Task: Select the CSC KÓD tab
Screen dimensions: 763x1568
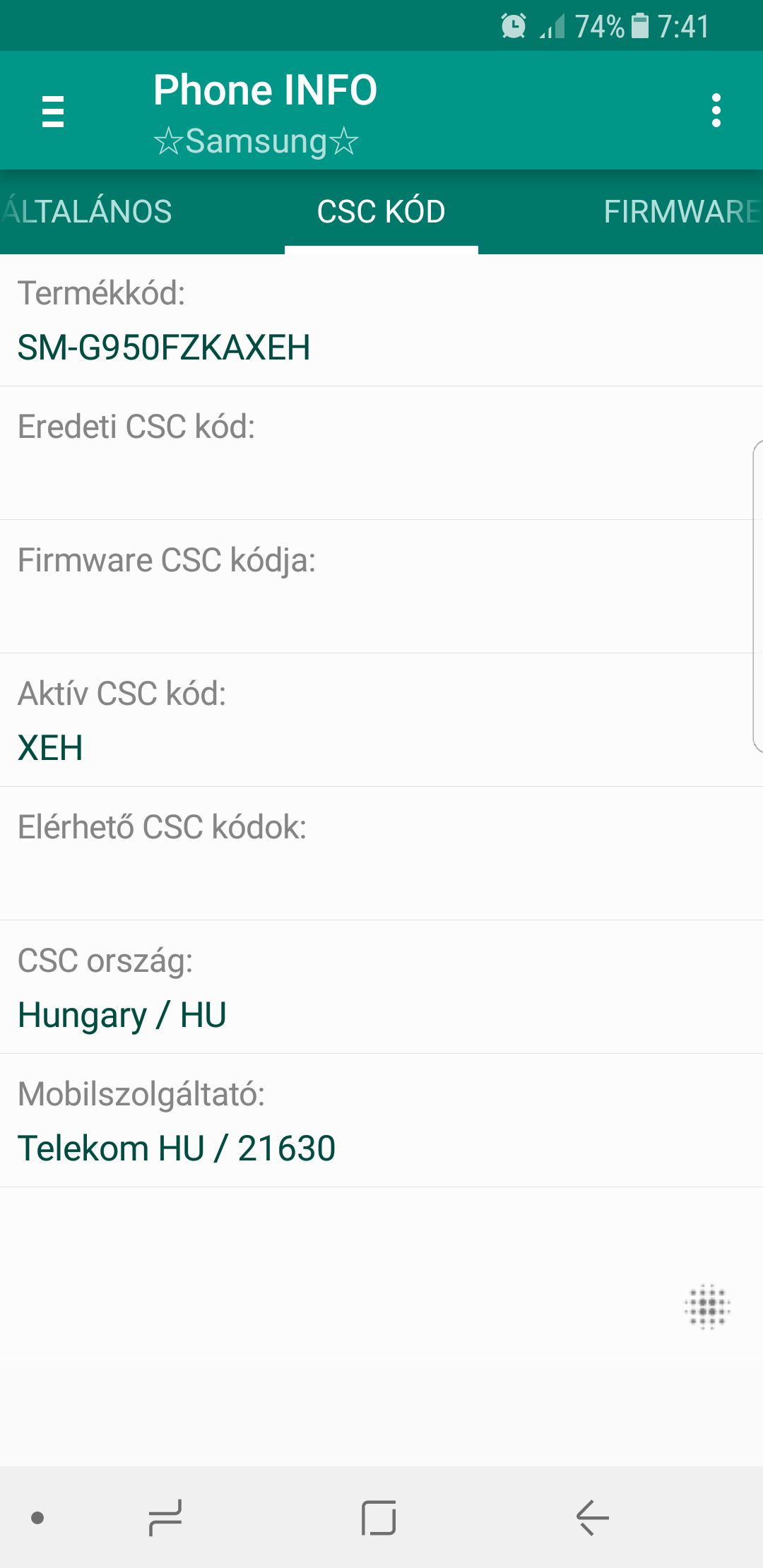Action: coord(381,212)
